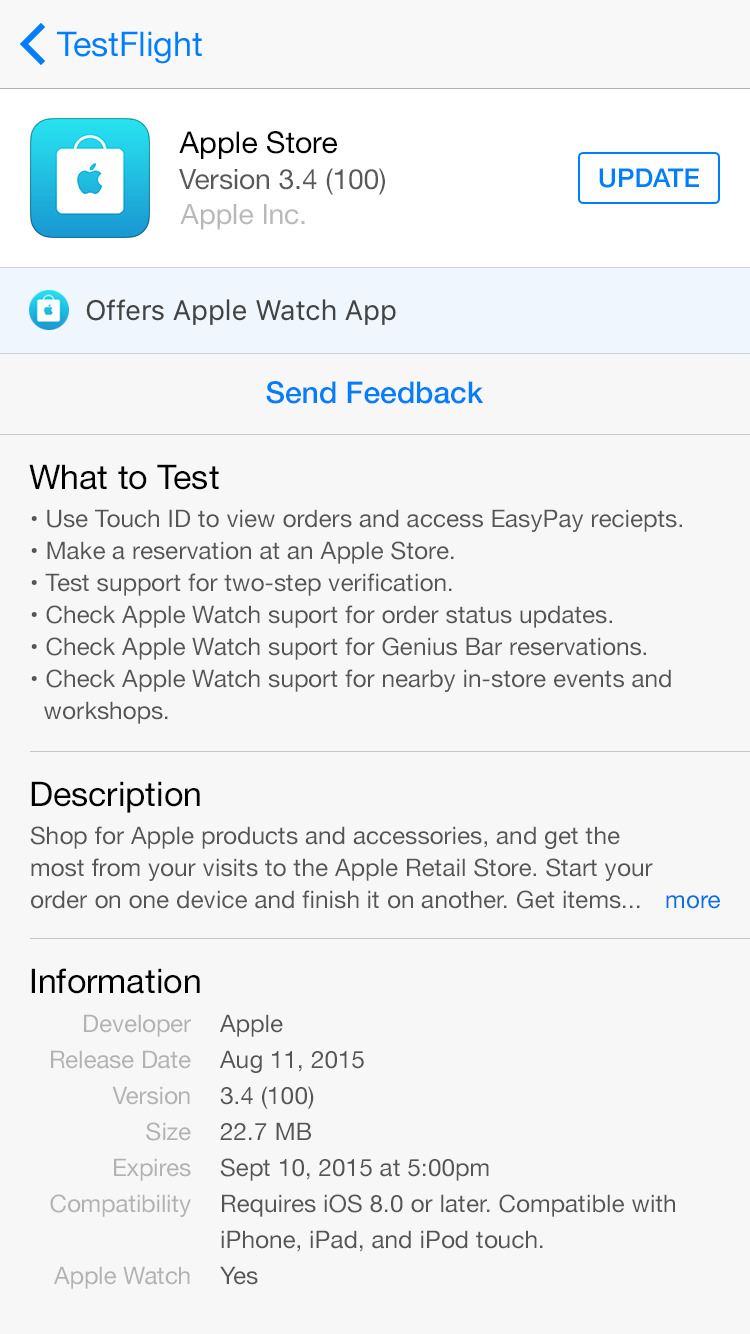
Task: Expand description with the more link
Action: click(692, 900)
